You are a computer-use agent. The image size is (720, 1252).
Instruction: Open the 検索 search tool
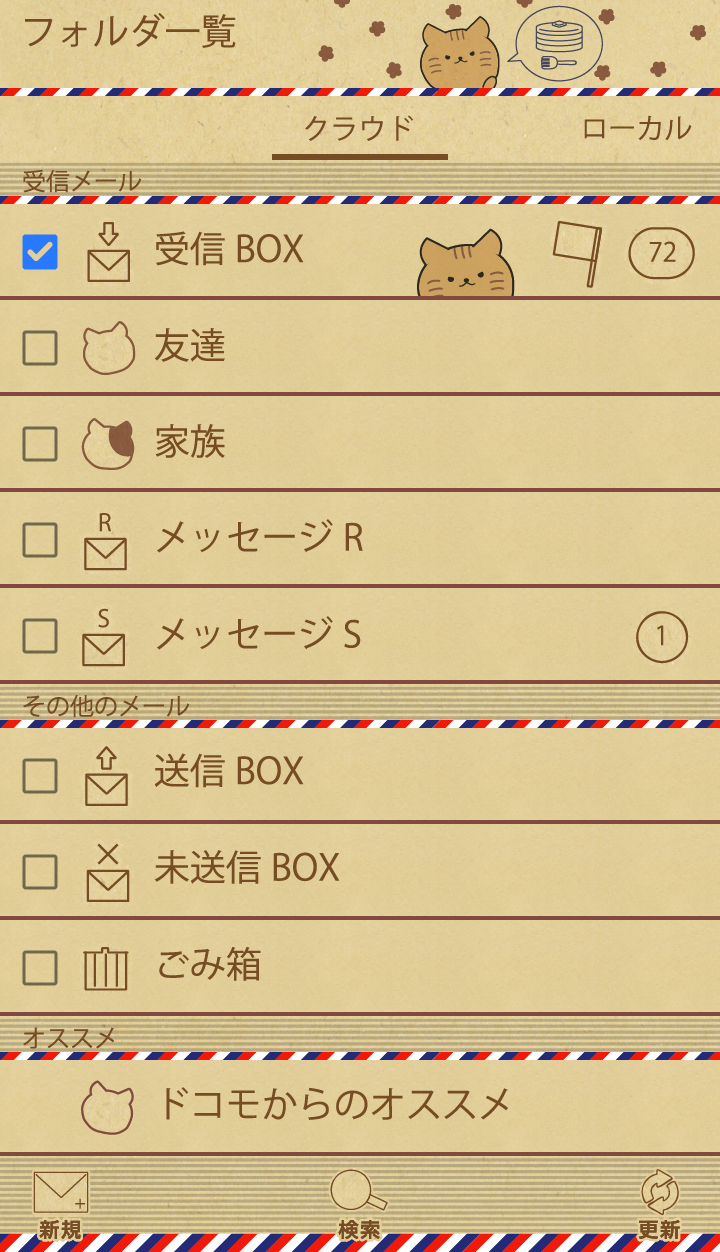pos(359,1205)
